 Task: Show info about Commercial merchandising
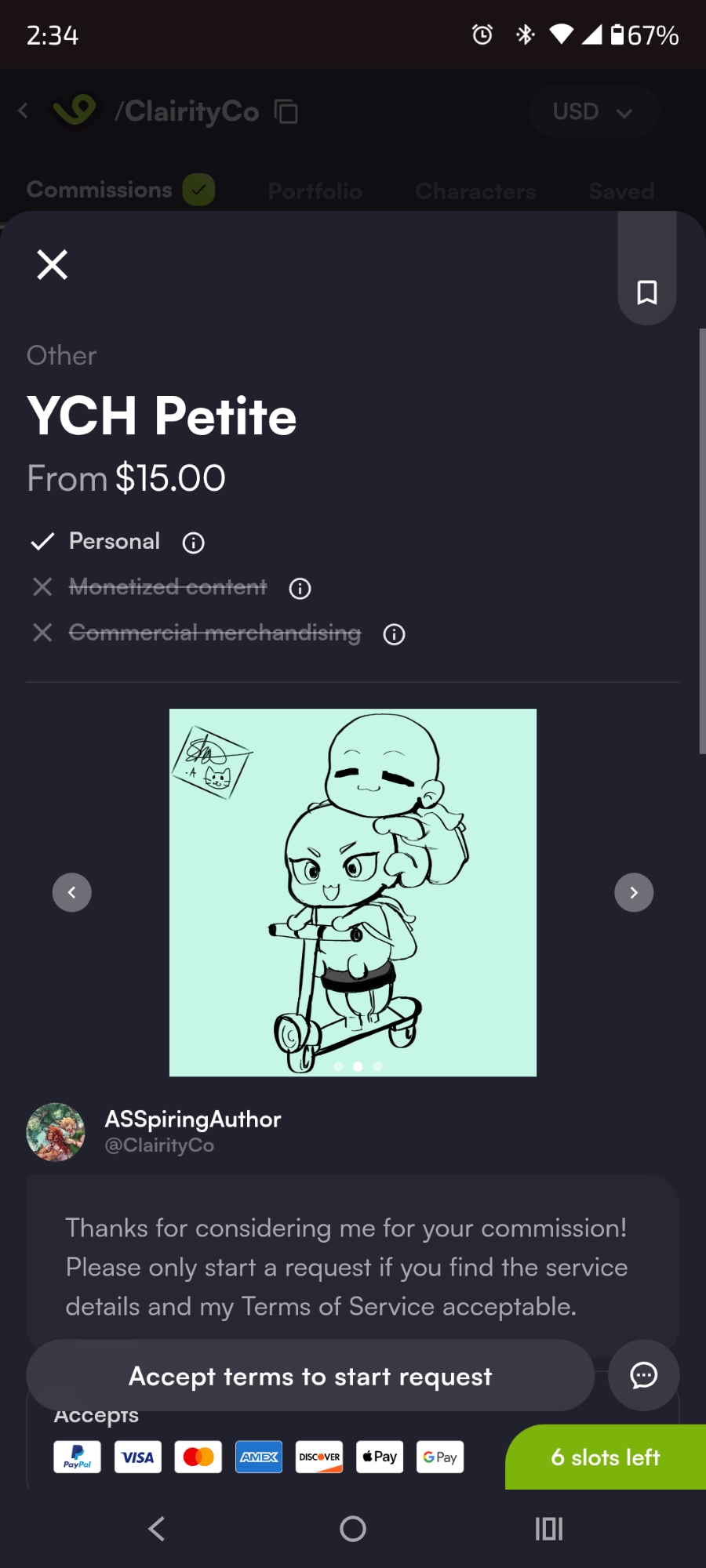click(x=394, y=634)
